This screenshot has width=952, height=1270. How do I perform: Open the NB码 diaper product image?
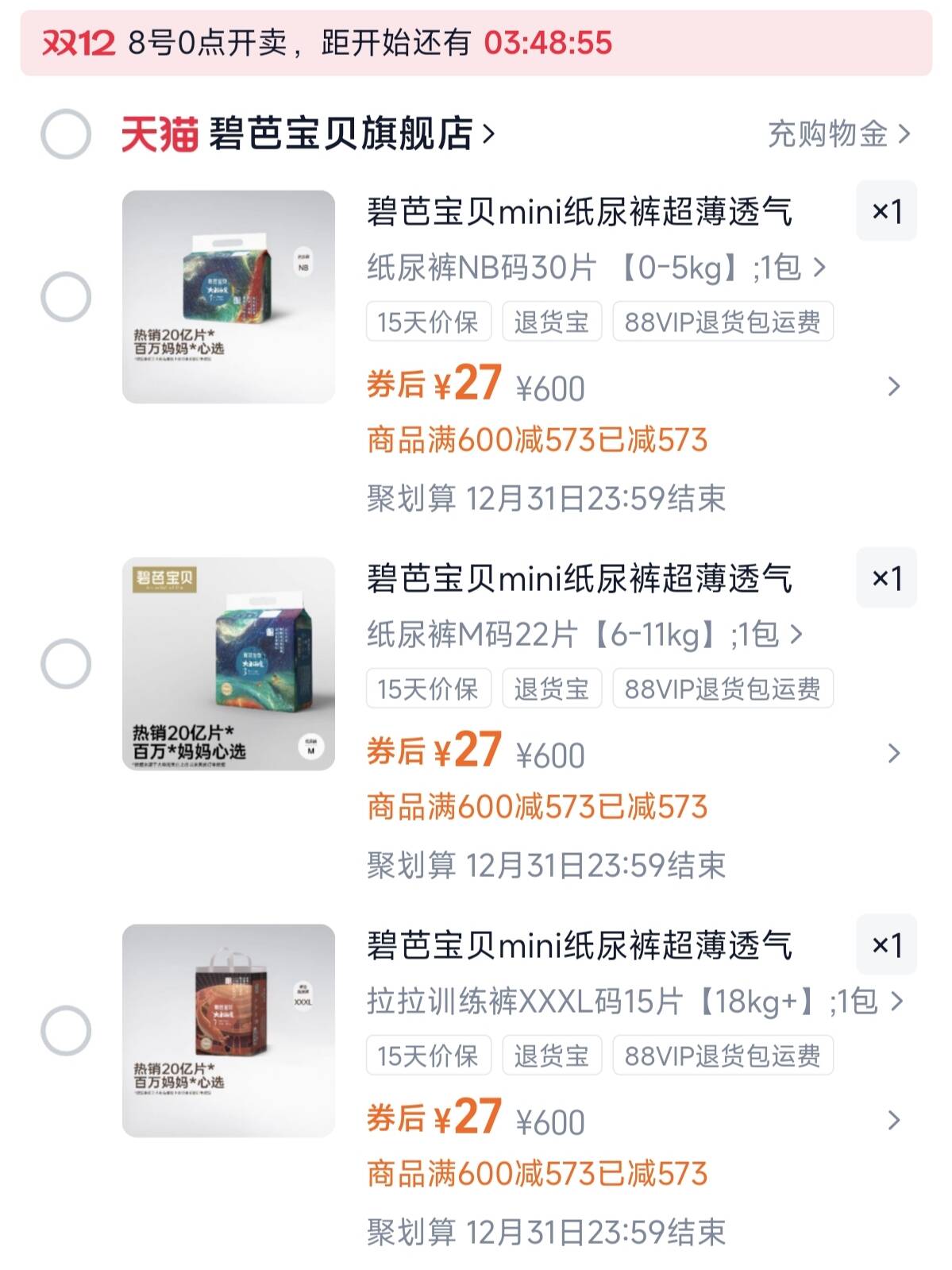pyautogui.click(x=229, y=297)
